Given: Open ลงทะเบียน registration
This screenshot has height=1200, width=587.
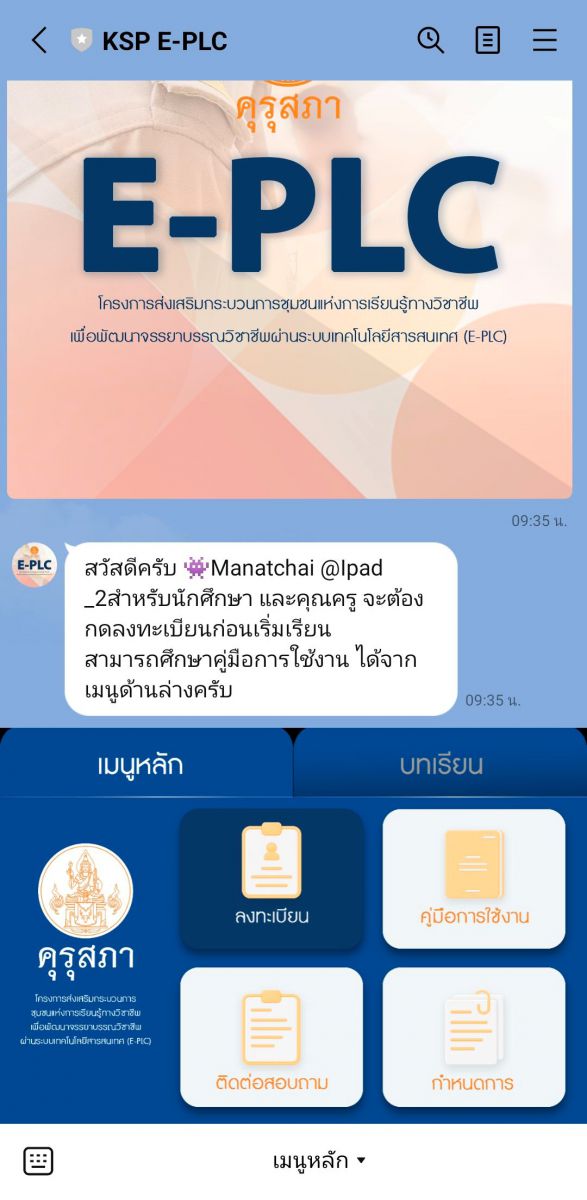Looking at the screenshot, I should (271, 878).
